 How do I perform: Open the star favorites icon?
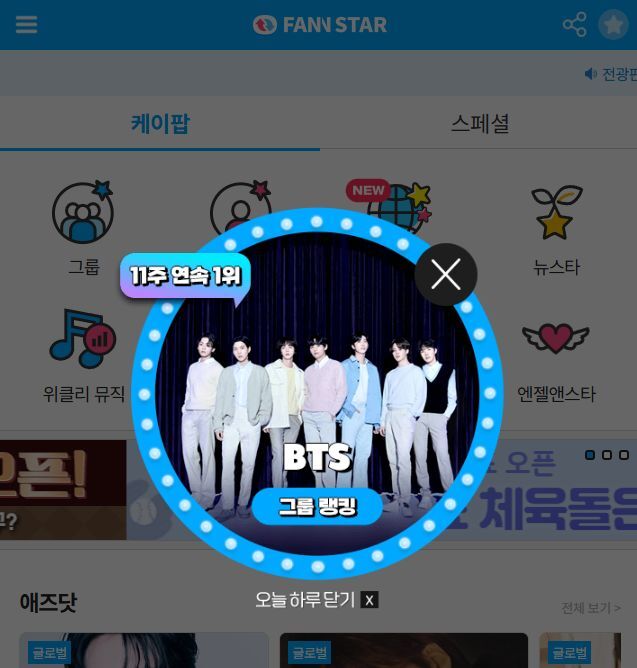(613, 25)
